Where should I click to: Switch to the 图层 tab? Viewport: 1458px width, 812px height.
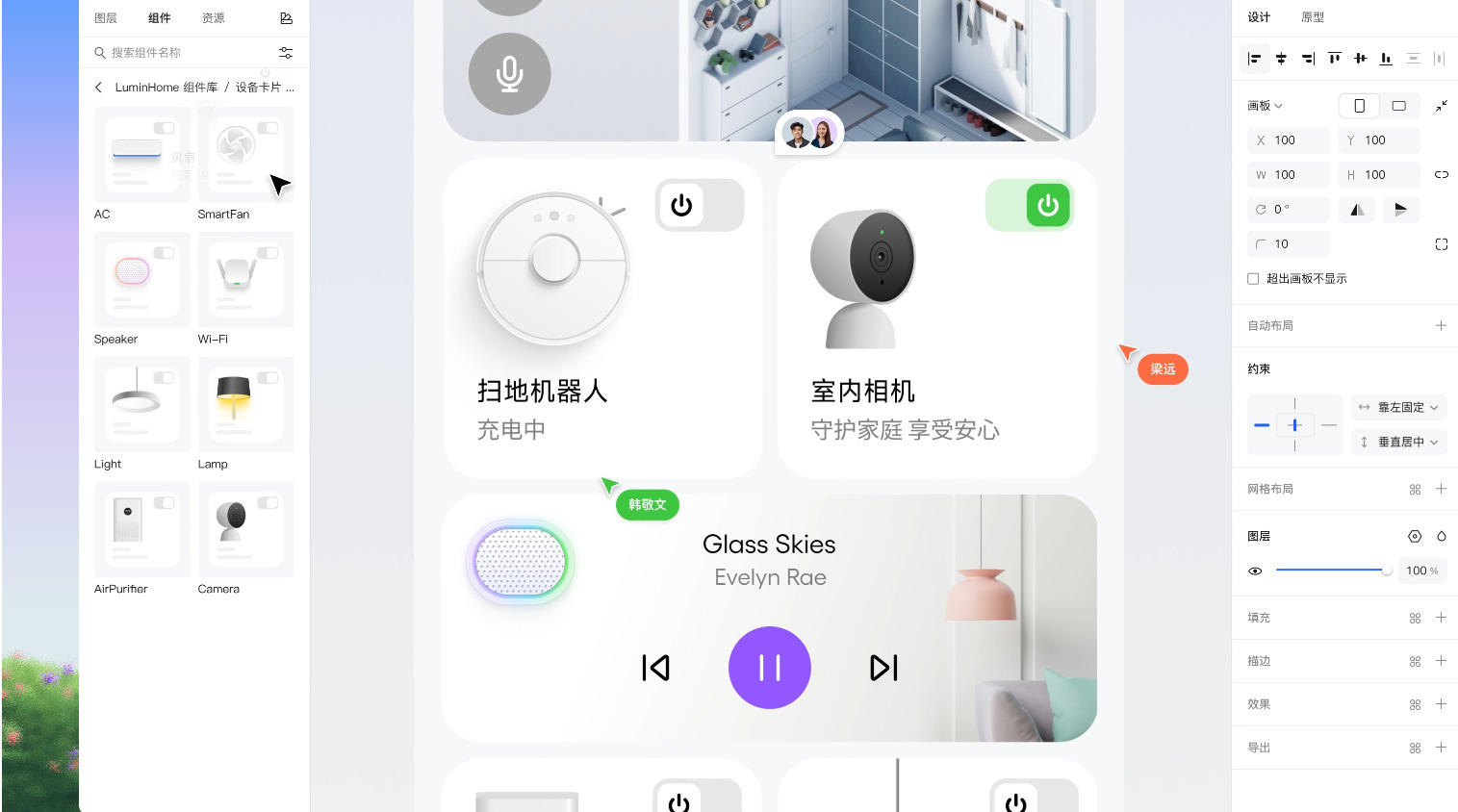tap(106, 18)
